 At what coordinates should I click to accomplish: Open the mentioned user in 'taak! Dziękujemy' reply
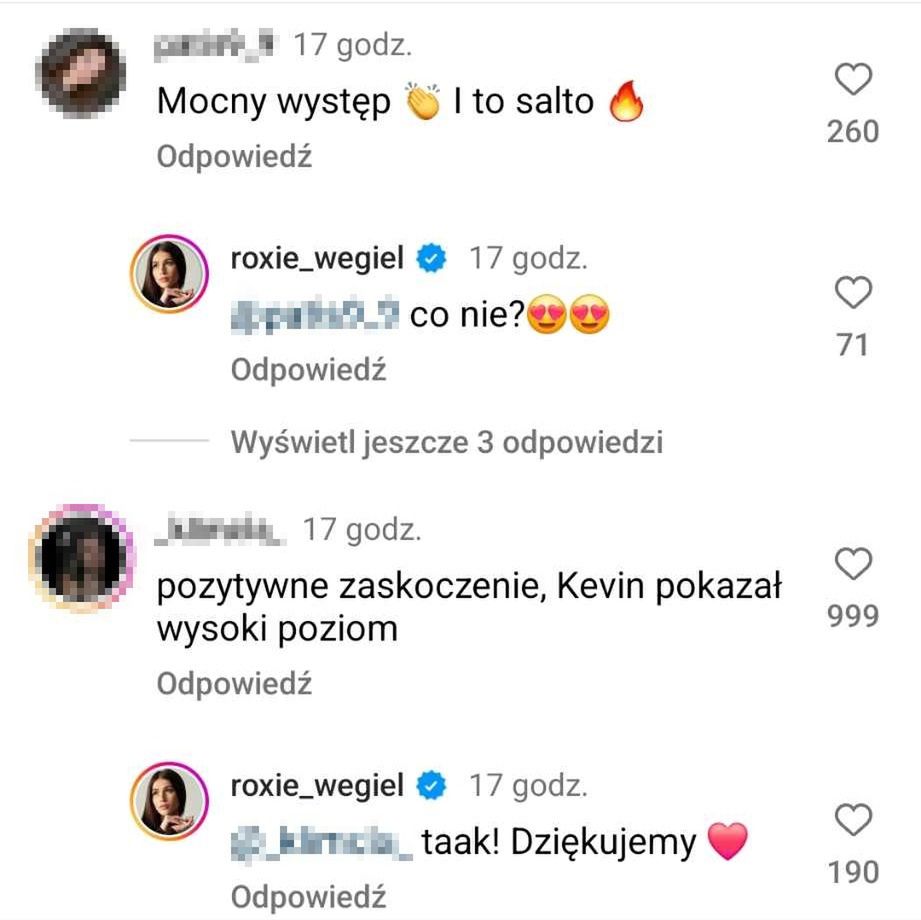[x=321, y=842]
